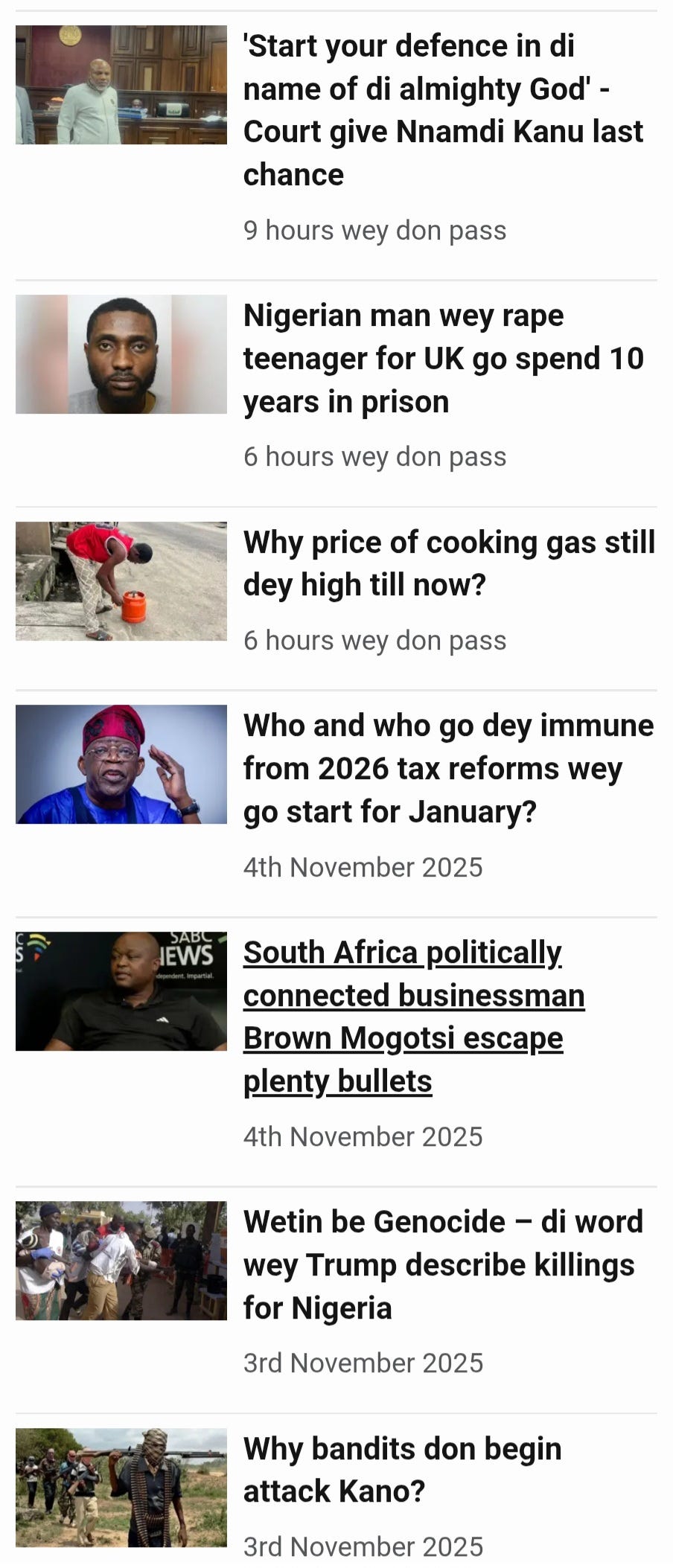Open the cooking gas price article
The height and width of the screenshot is (1568, 673).
click(449, 563)
